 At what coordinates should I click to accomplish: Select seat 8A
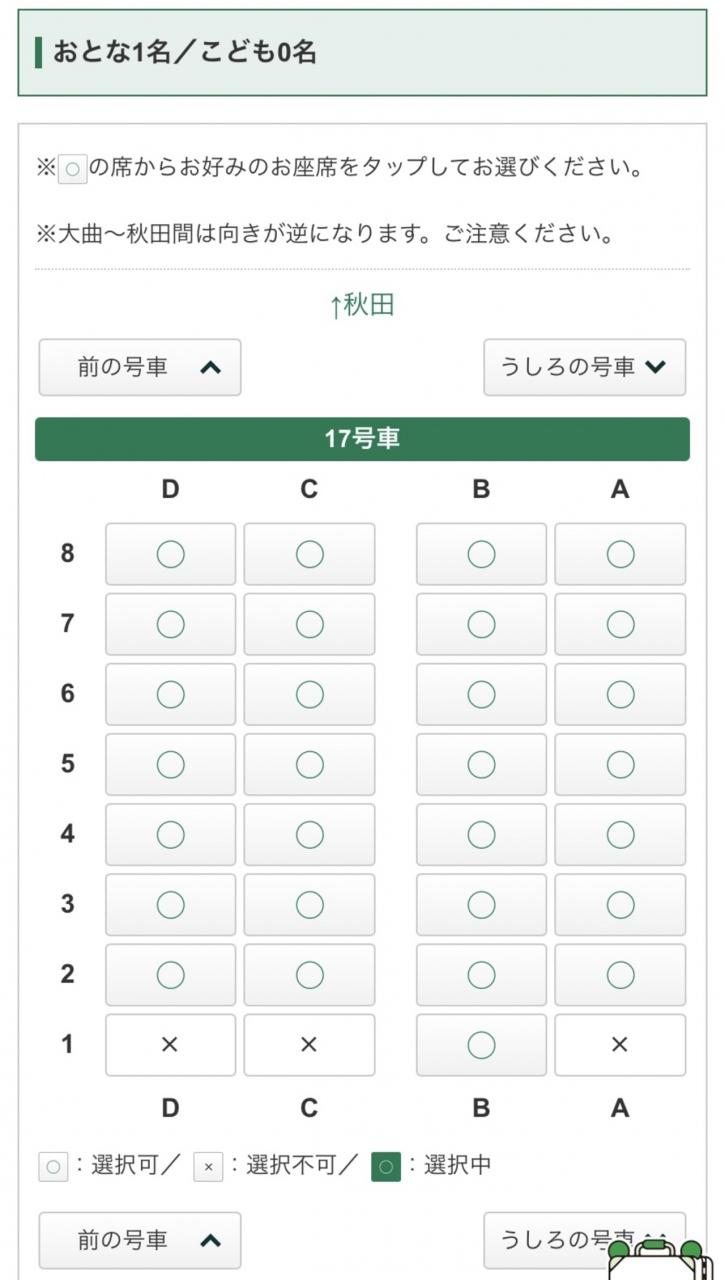(x=620, y=554)
